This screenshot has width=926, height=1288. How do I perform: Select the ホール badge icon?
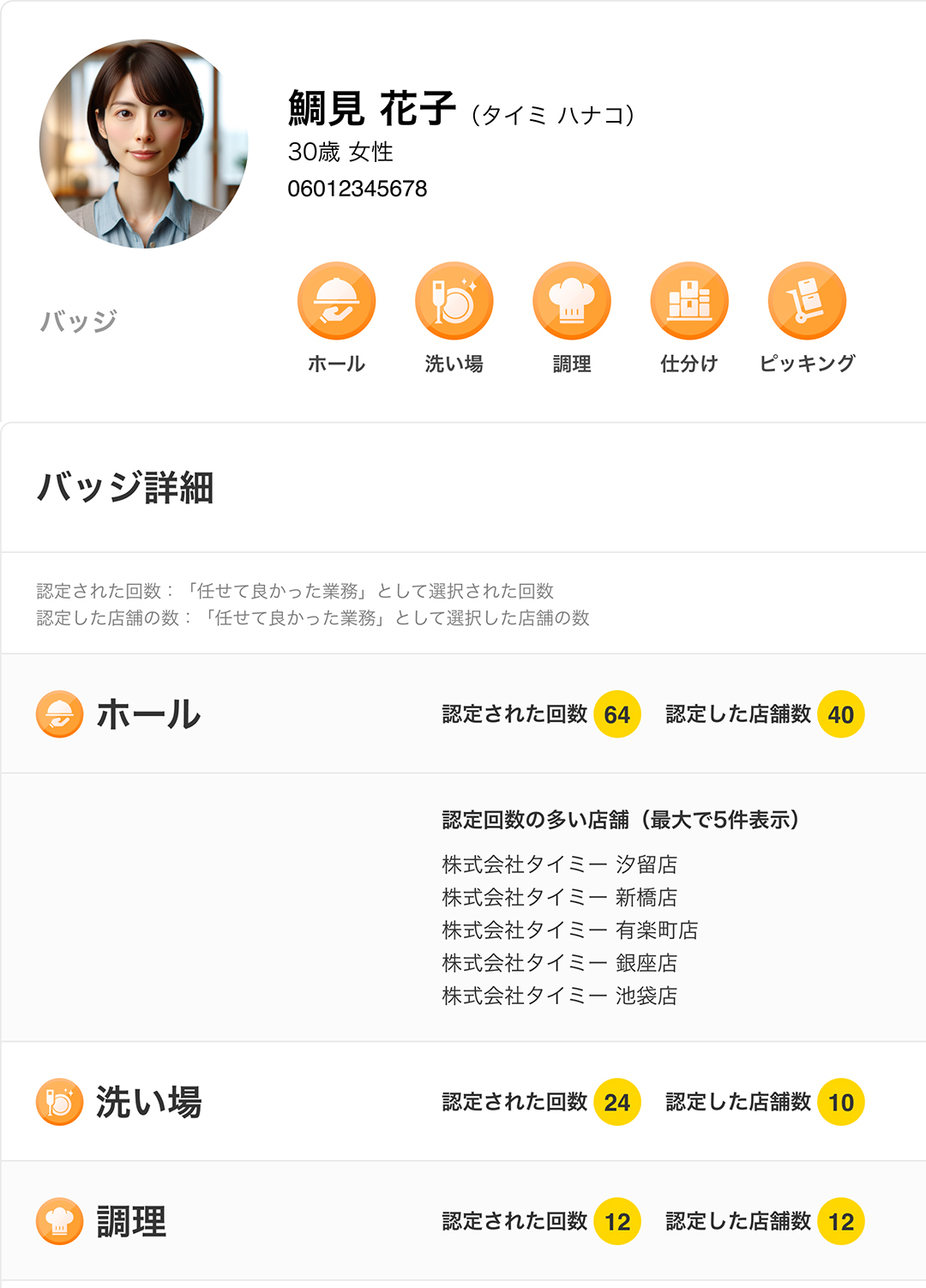[337, 301]
